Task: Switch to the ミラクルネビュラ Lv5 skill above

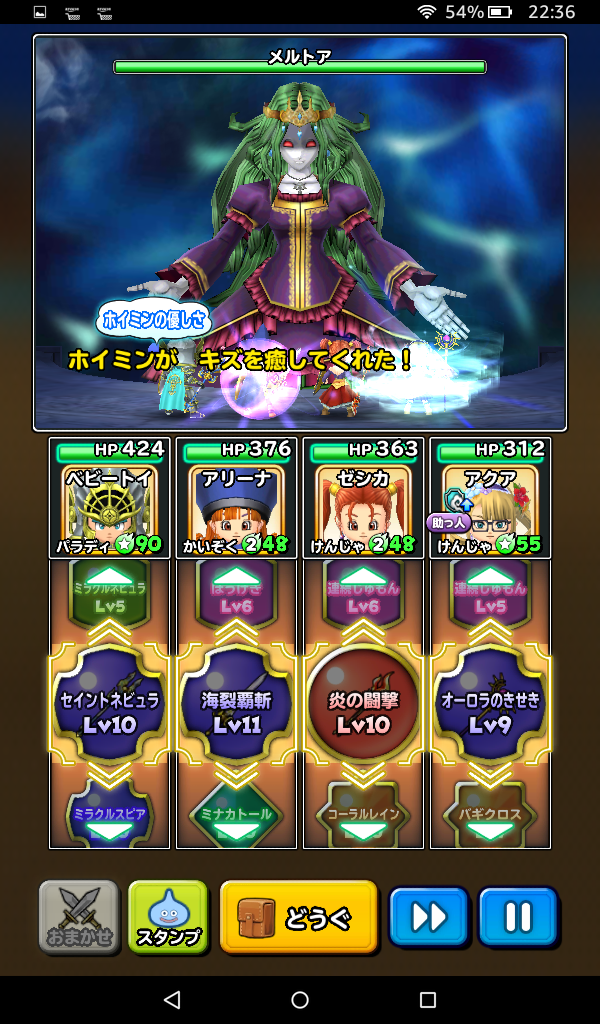Action: coord(109,597)
